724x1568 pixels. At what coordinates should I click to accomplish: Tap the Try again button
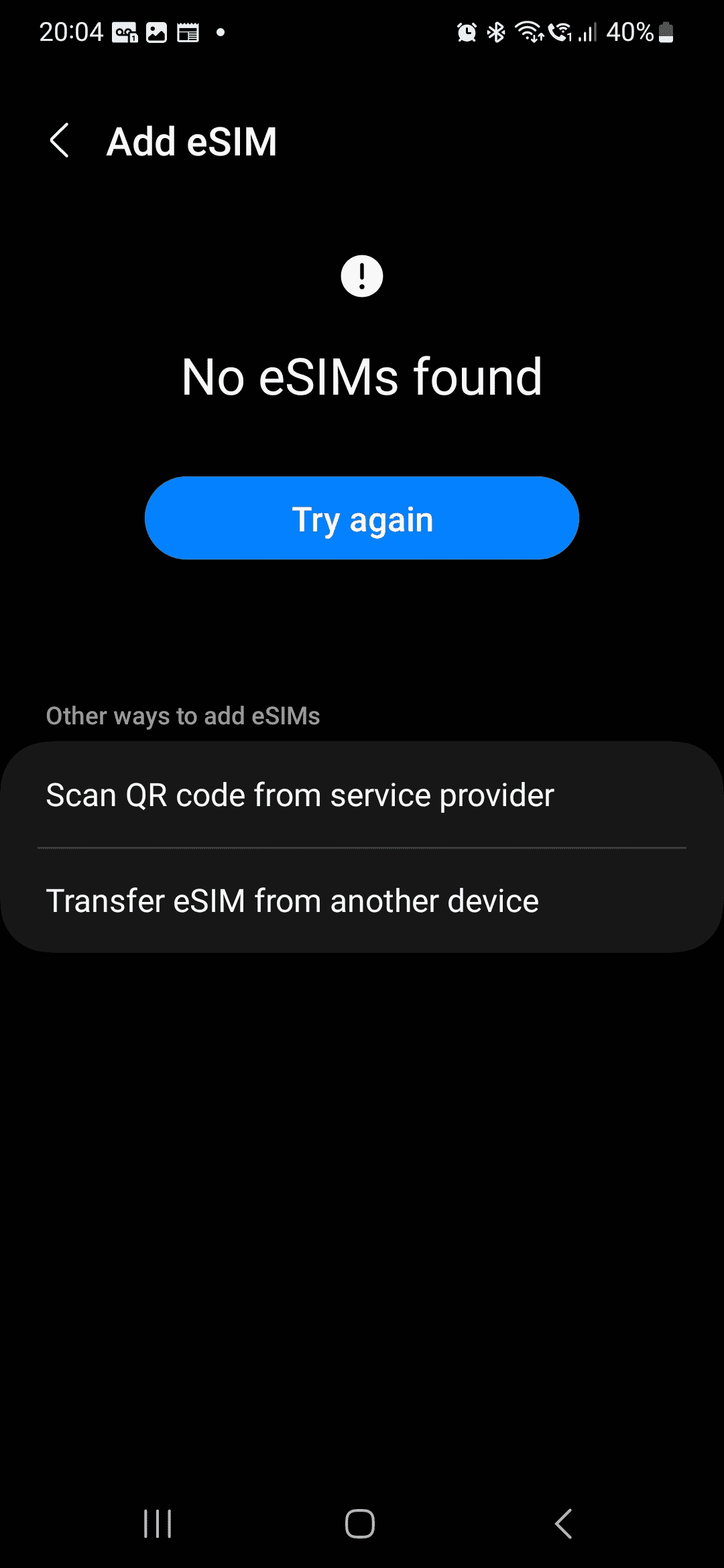pyautogui.click(x=362, y=518)
